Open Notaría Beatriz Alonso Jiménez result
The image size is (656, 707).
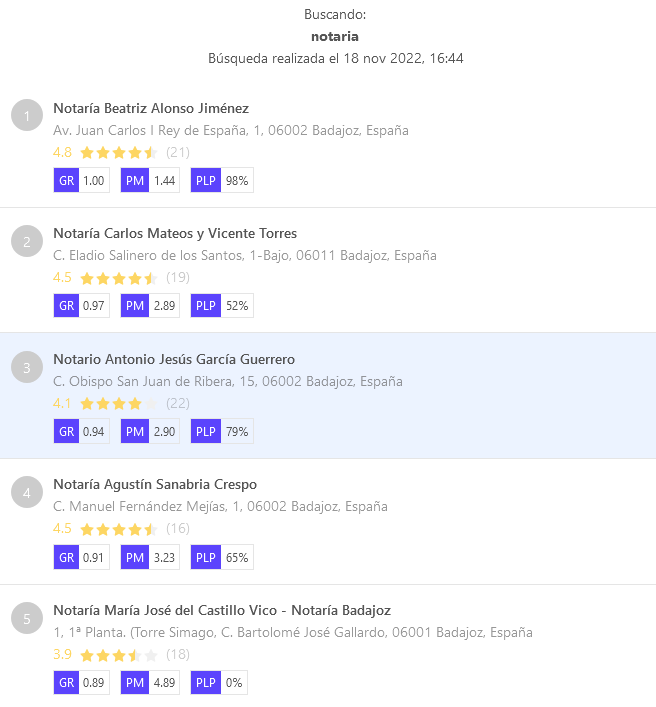[151, 108]
